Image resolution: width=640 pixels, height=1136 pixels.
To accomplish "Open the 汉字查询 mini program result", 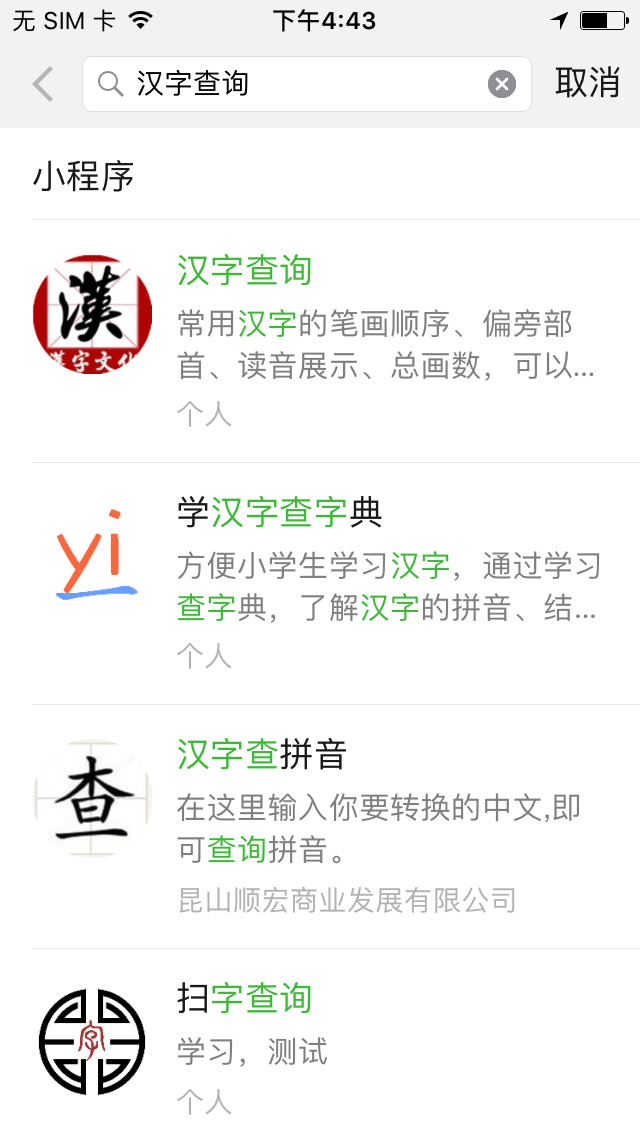I will pyautogui.click(x=336, y=341).
